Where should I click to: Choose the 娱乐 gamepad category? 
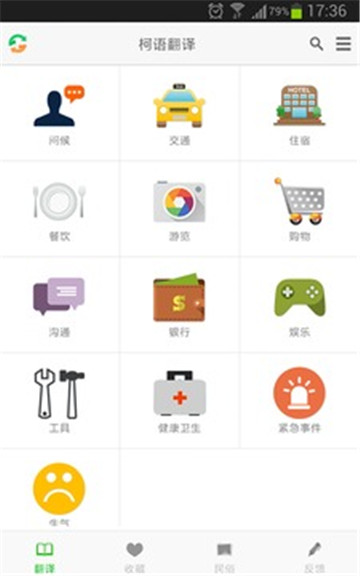coord(299,305)
